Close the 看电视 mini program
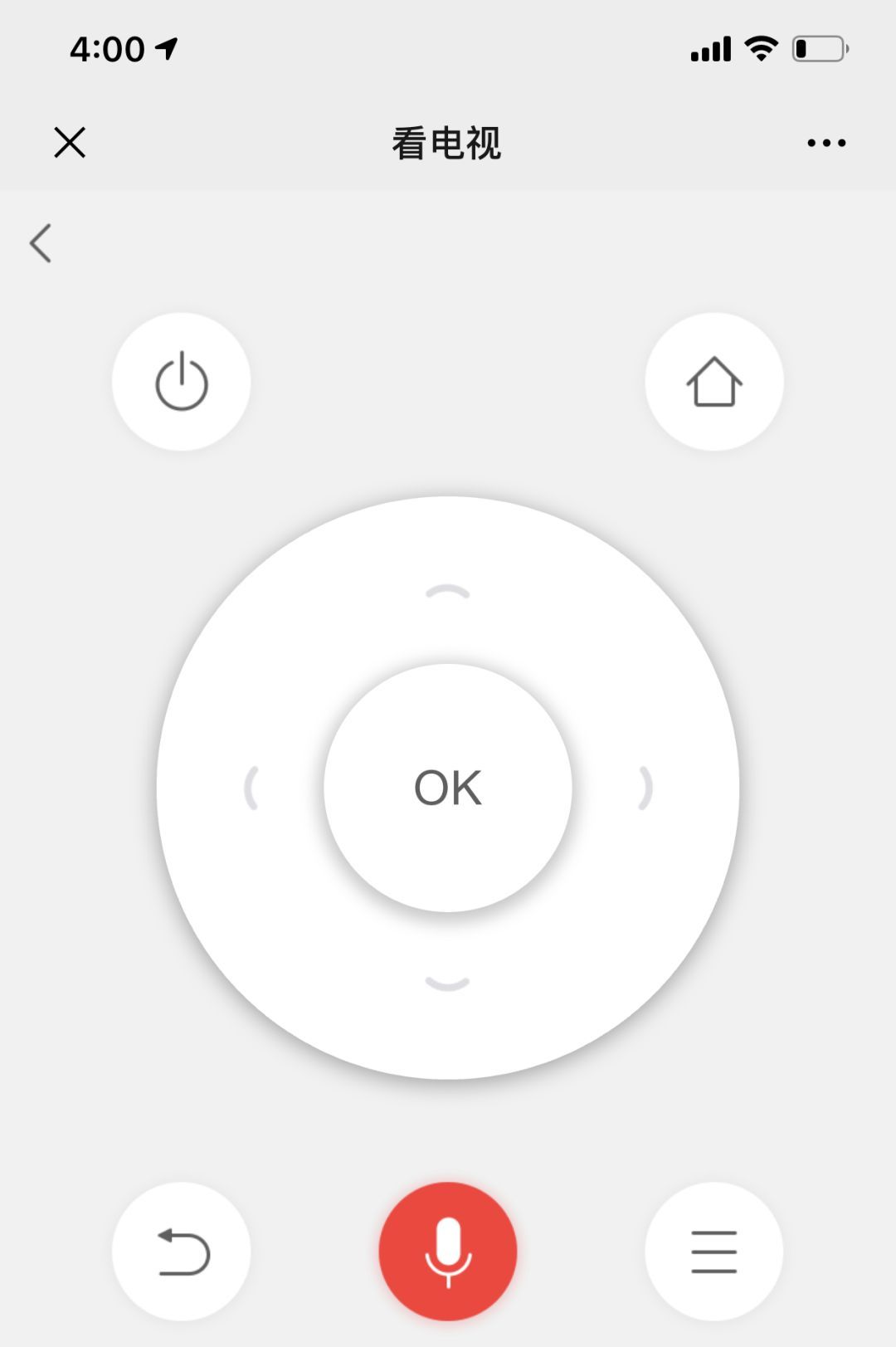896x1347 pixels. point(70,143)
